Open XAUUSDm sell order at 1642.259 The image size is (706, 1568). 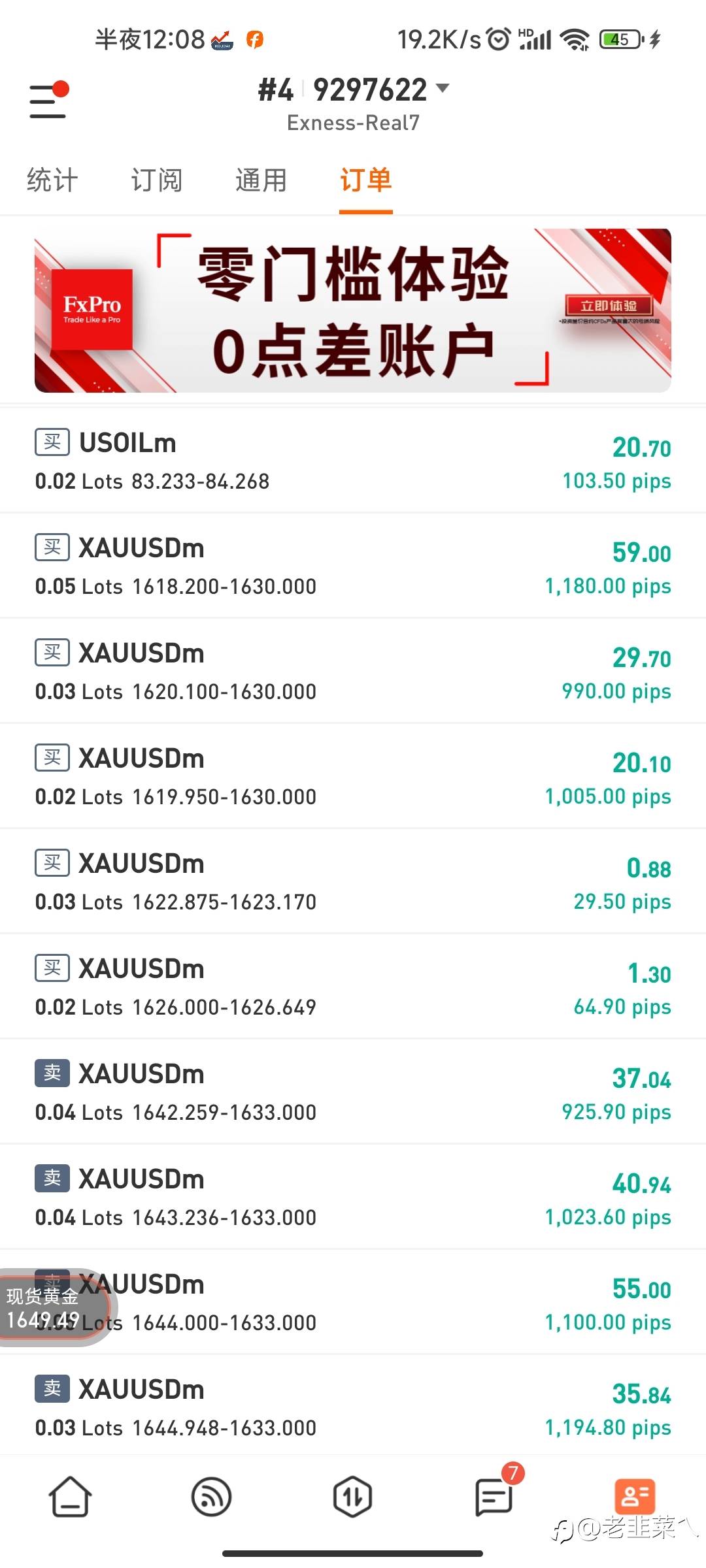(353, 1092)
